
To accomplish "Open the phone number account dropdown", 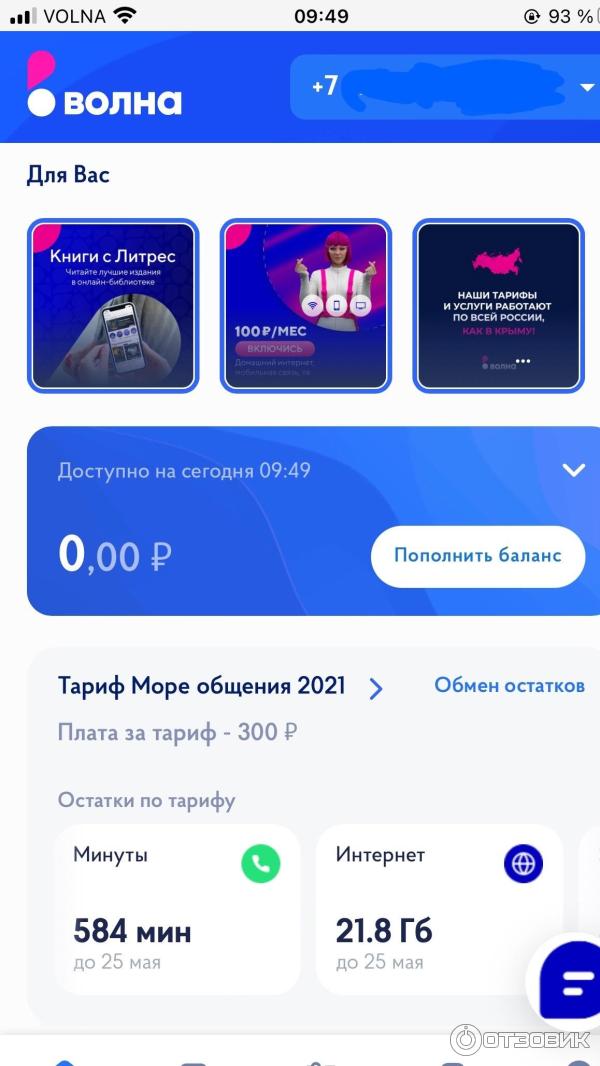I will [x=586, y=87].
